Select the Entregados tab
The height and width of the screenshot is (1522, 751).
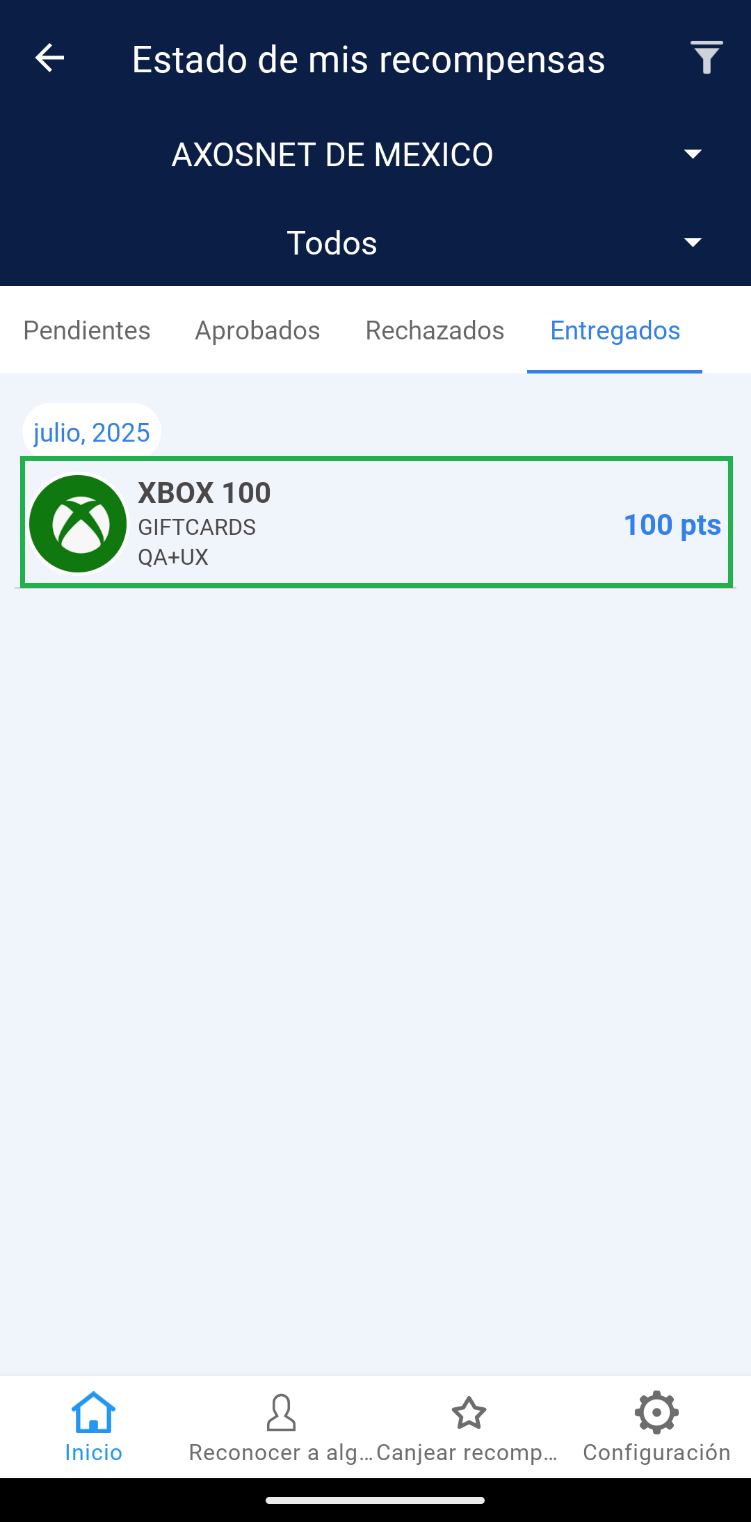[x=615, y=331]
